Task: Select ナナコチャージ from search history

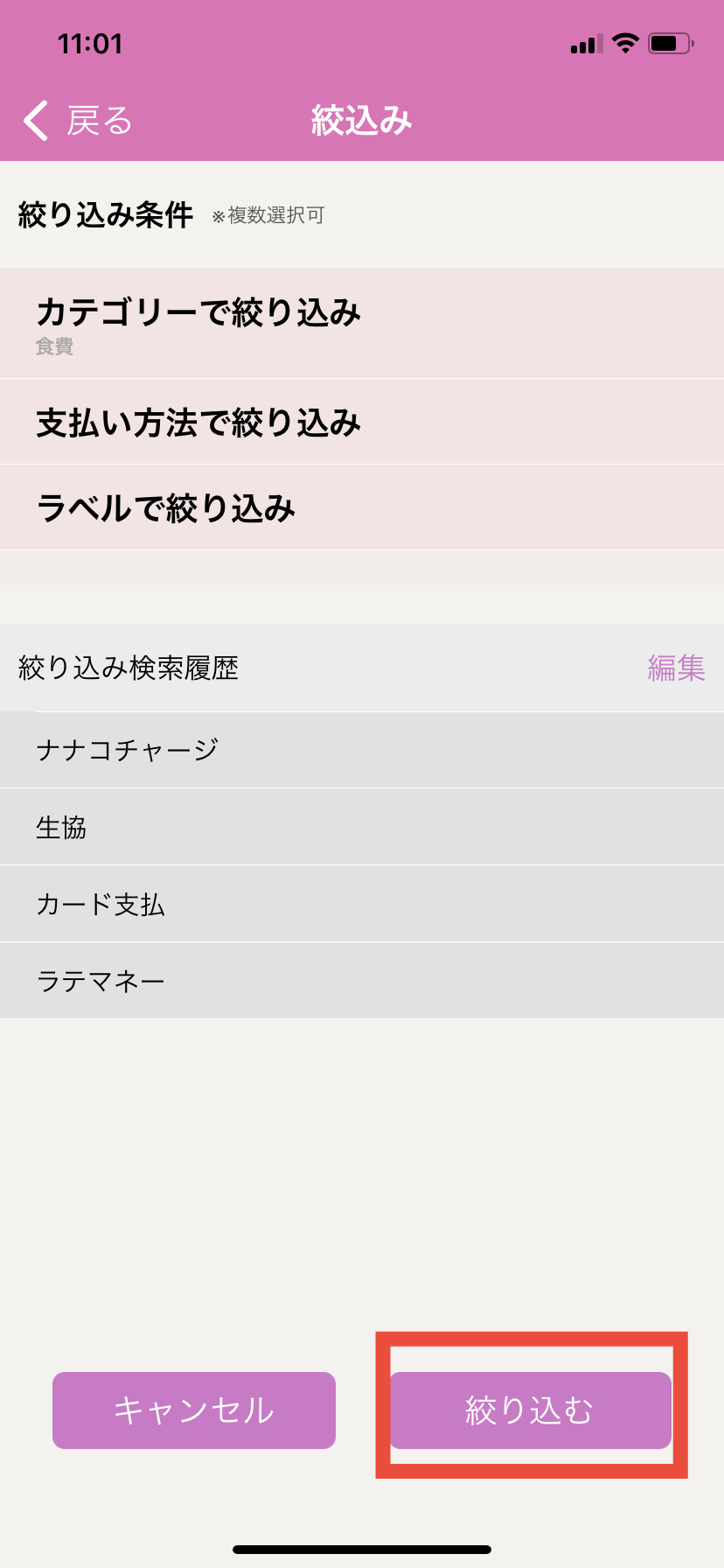Action: pos(362,750)
